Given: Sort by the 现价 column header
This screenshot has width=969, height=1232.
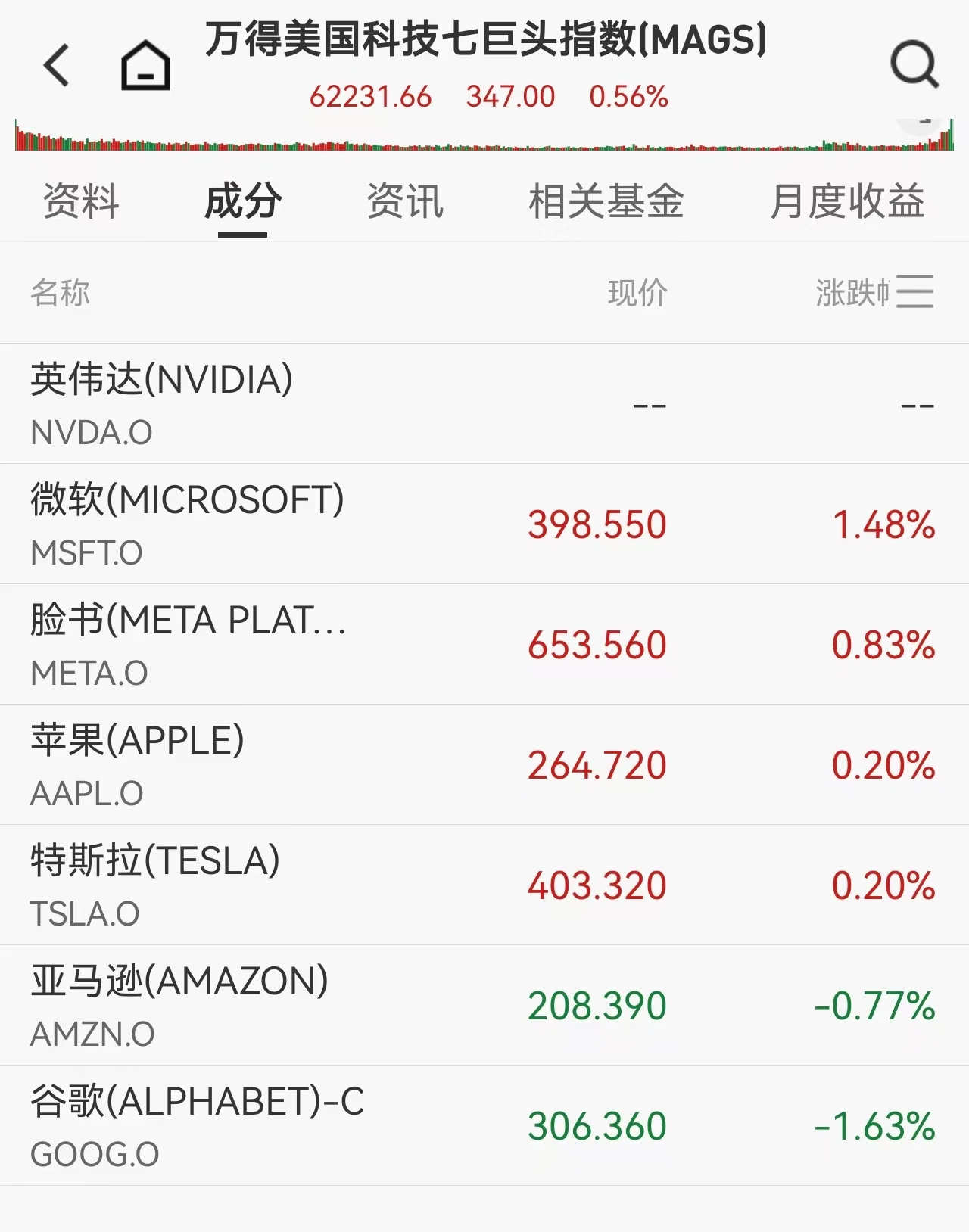Looking at the screenshot, I should click(x=637, y=293).
